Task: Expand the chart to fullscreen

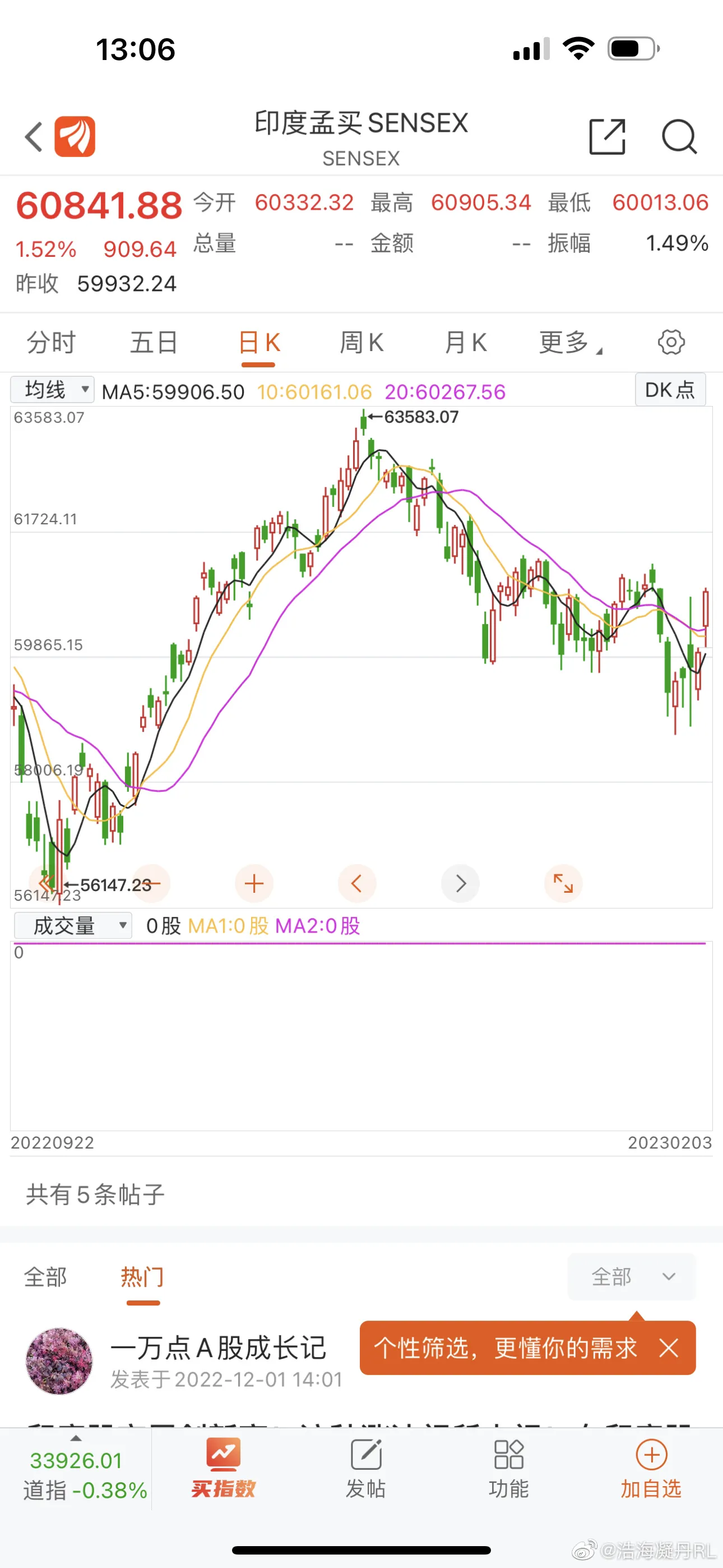Action: point(563,883)
